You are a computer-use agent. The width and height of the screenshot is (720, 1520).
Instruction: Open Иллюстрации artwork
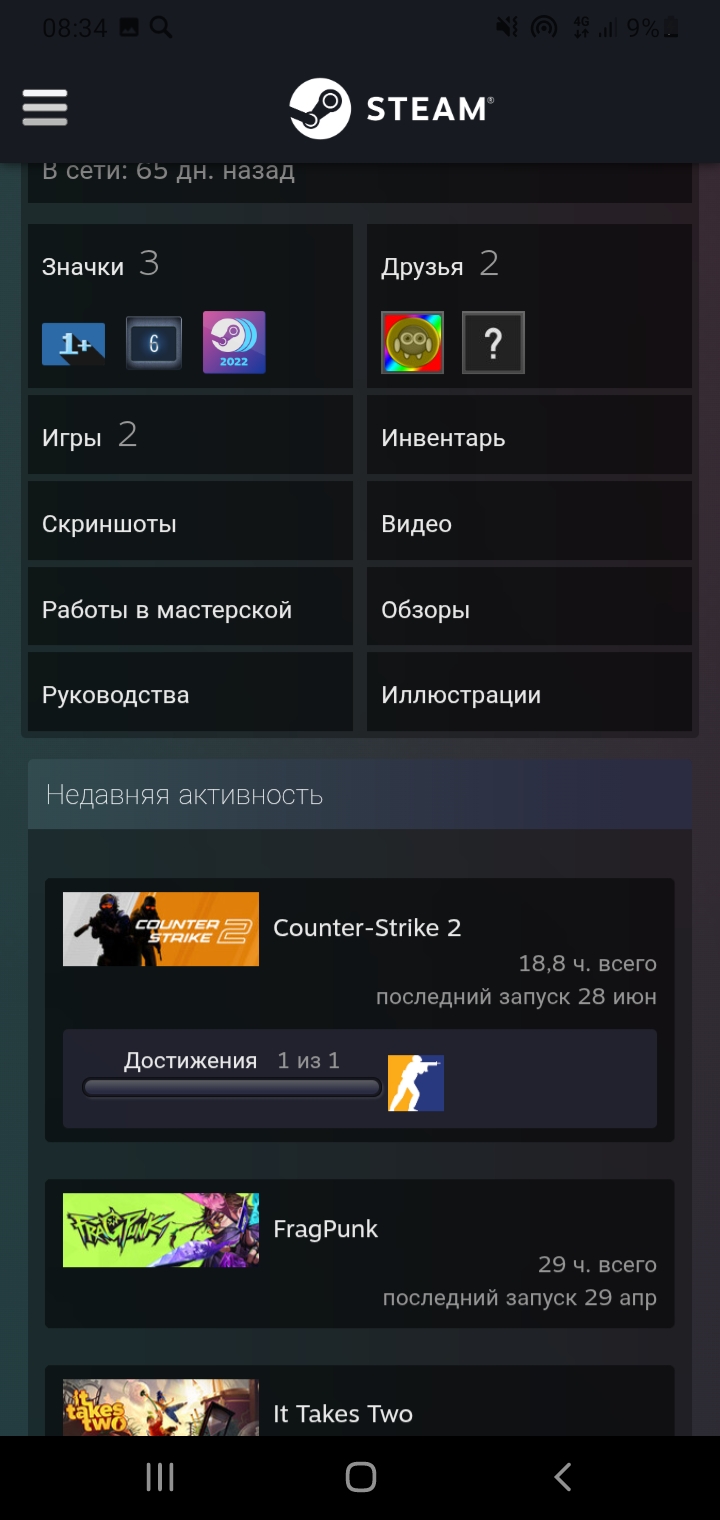[529, 693]
